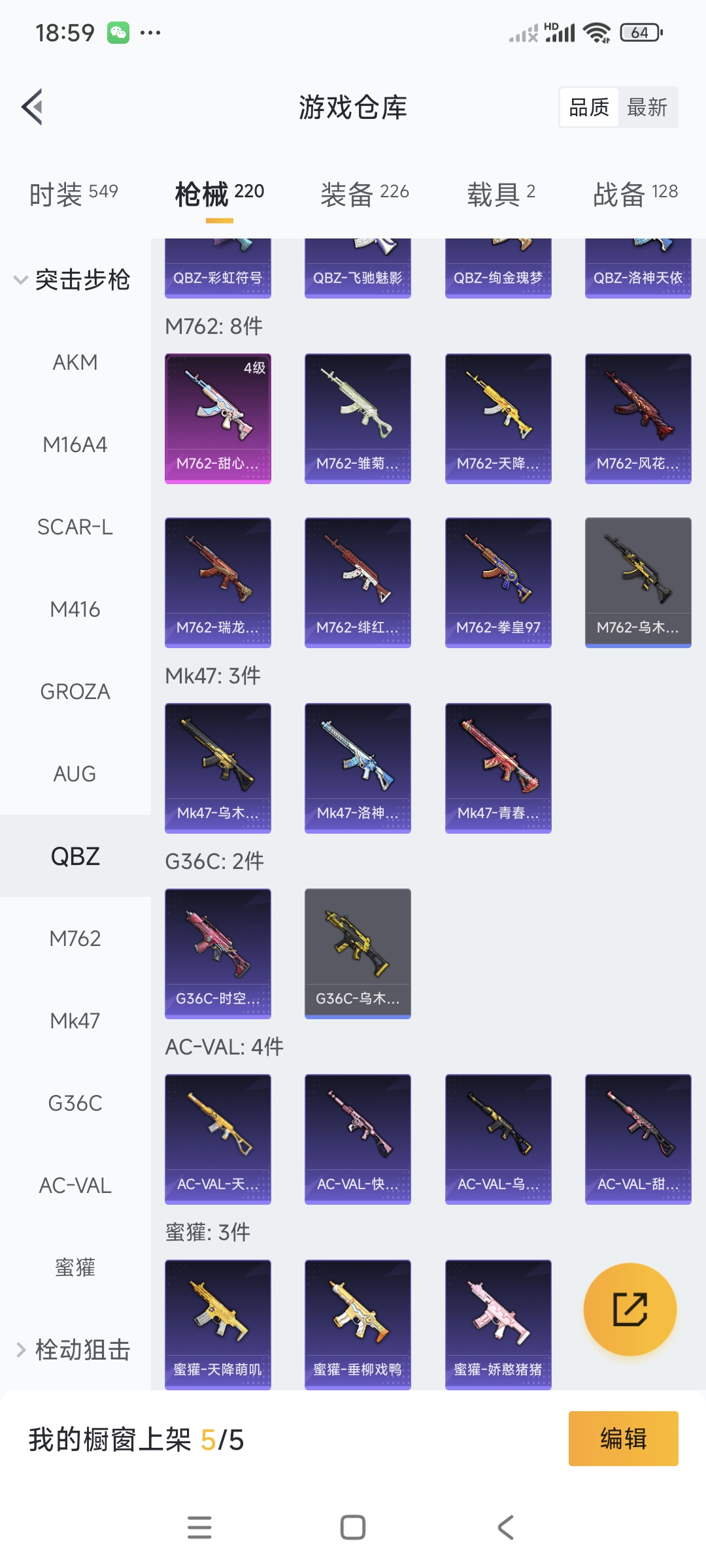This screenshot has width=706, height=1568.
Task: Expand the 栓动狙击 category
Action: (x=73, y=1349)
